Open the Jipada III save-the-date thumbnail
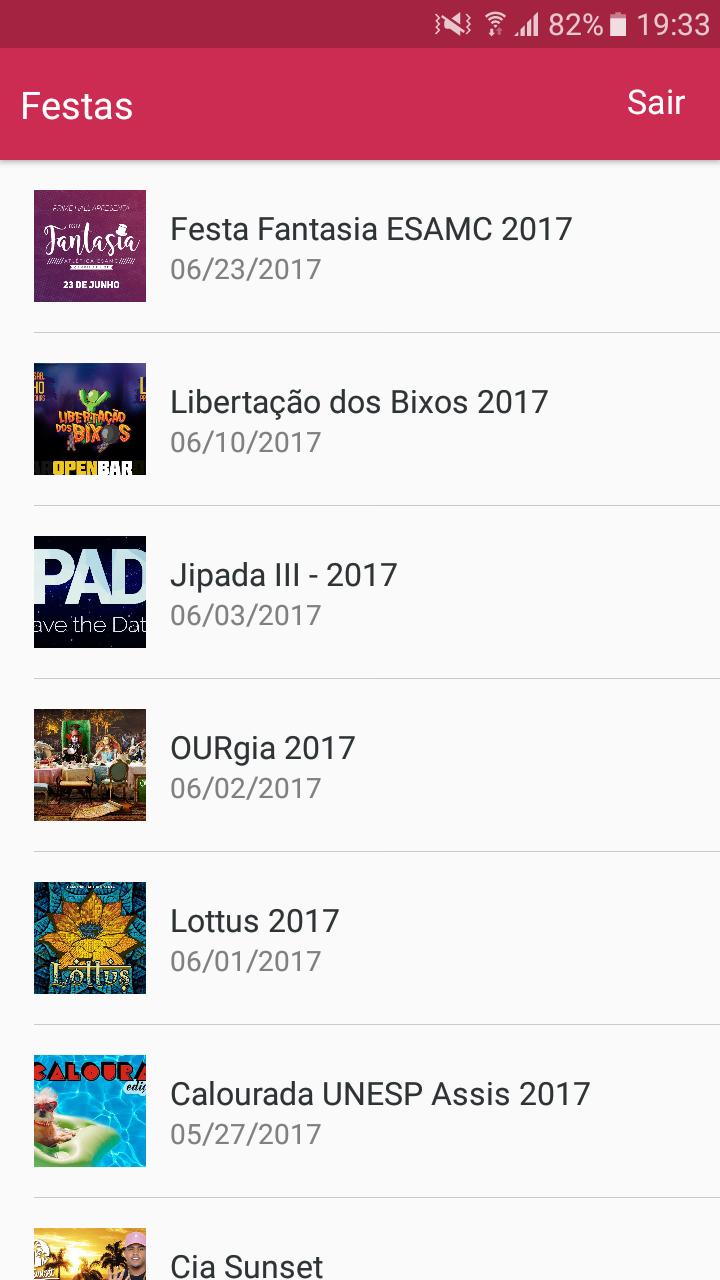Screen dimensions: 720x1280 coord(90,591)
